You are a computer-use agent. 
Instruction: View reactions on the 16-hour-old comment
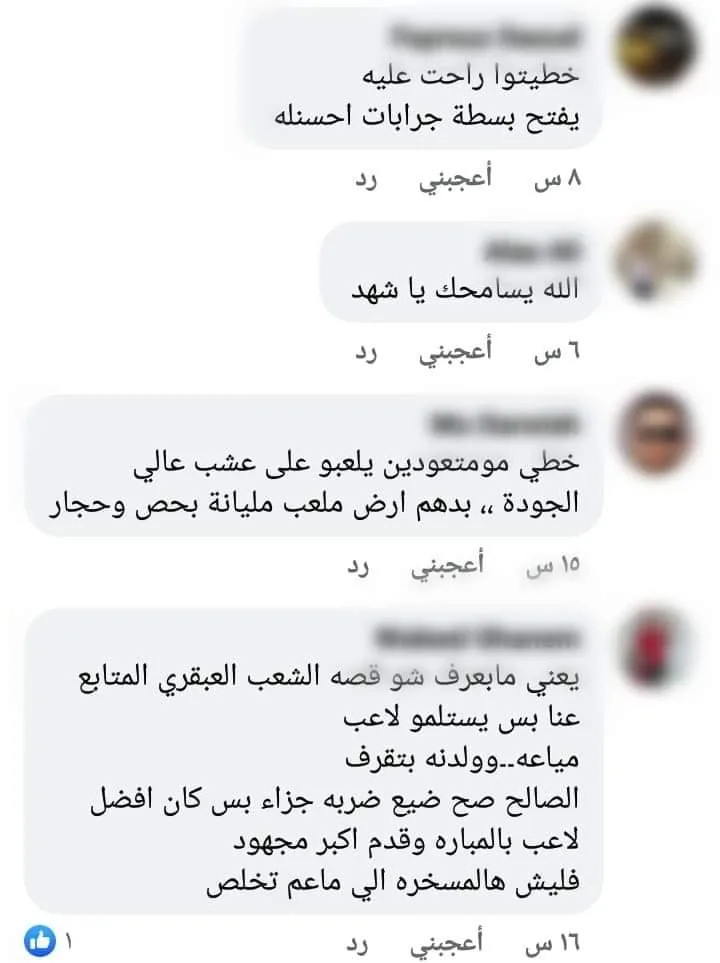48,941
